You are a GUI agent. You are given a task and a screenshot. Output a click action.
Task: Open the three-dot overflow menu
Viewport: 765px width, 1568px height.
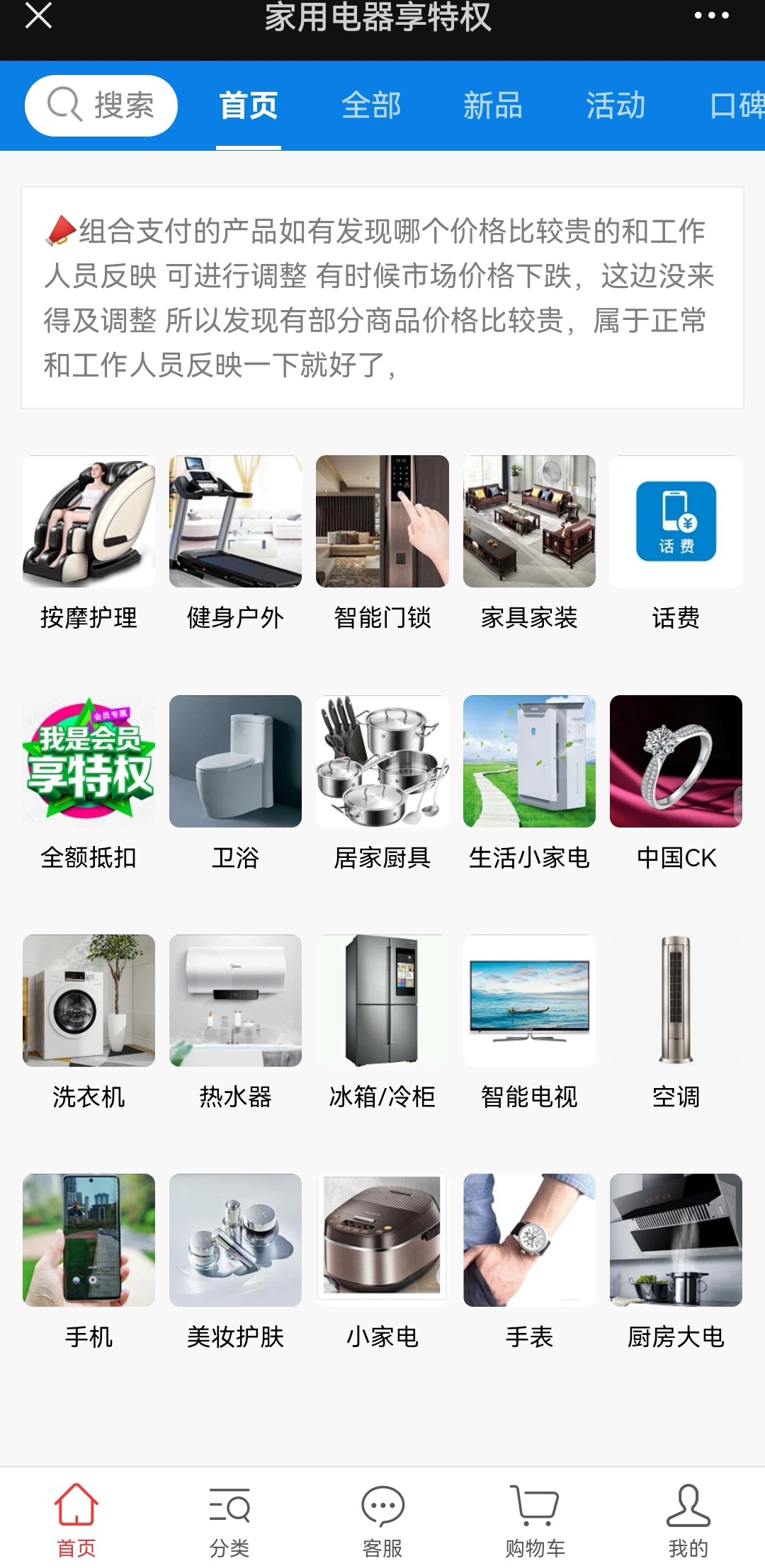pos(711,16)
